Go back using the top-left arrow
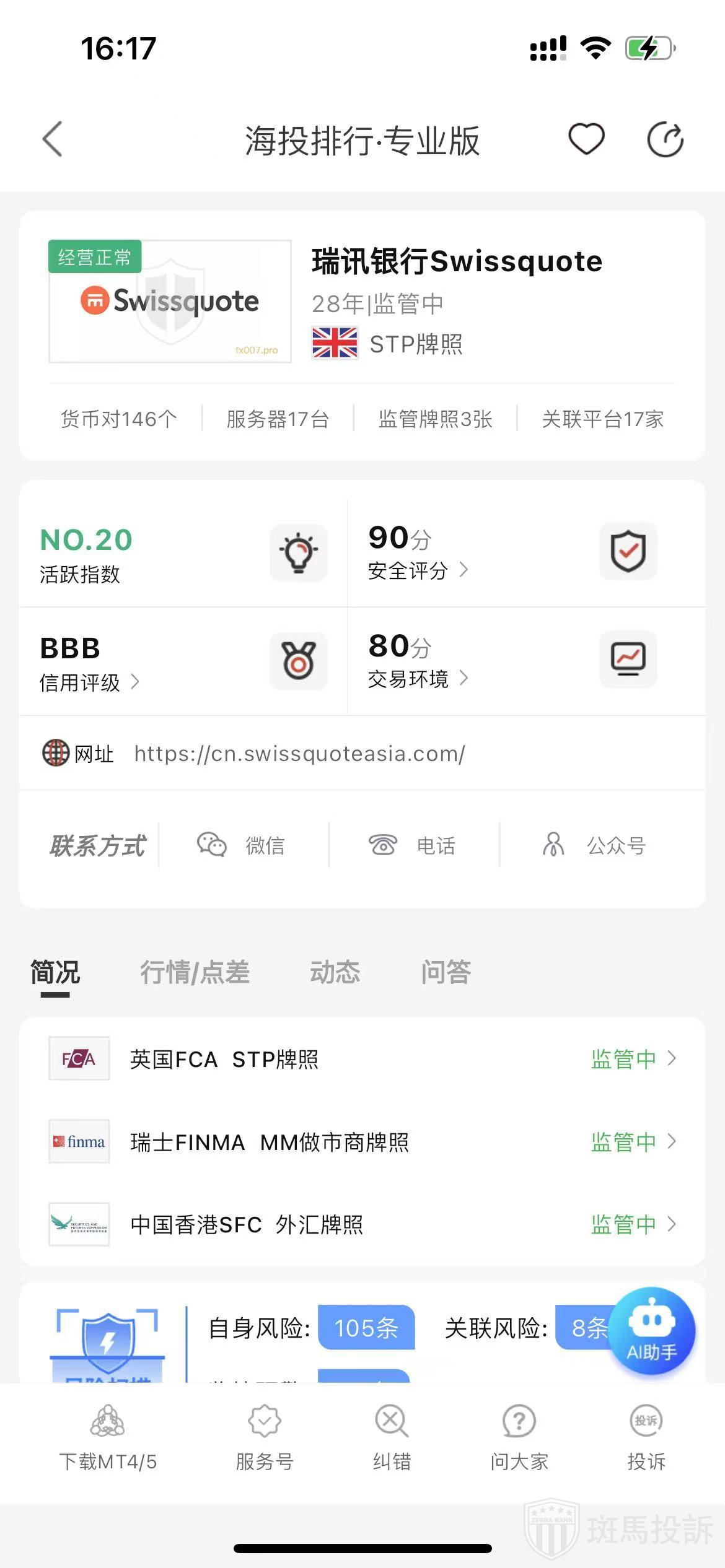This screenshot has height=1568, width=725. point(53,139)
